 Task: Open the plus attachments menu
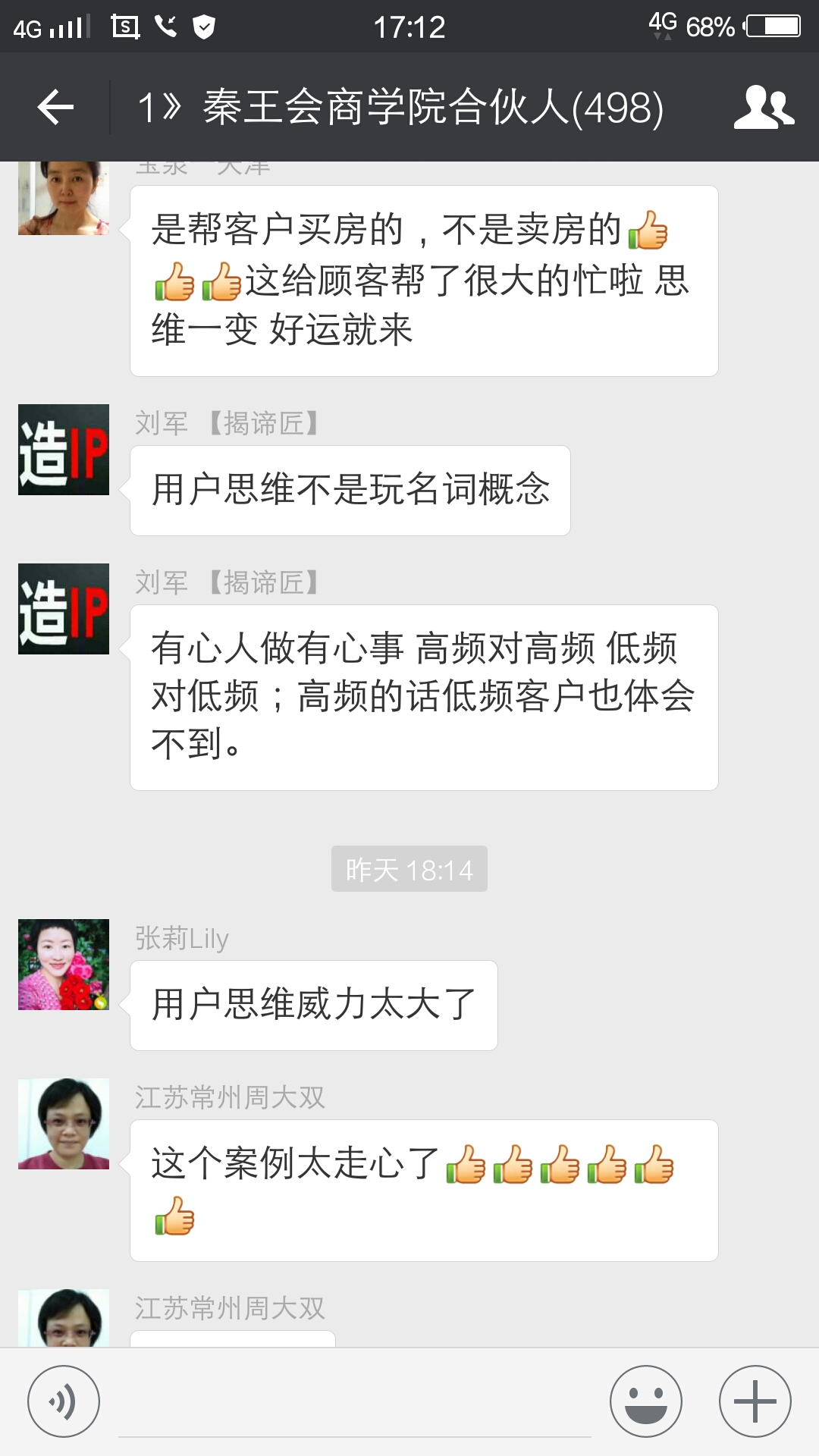pyautogui.click(x=755, y=1401)
